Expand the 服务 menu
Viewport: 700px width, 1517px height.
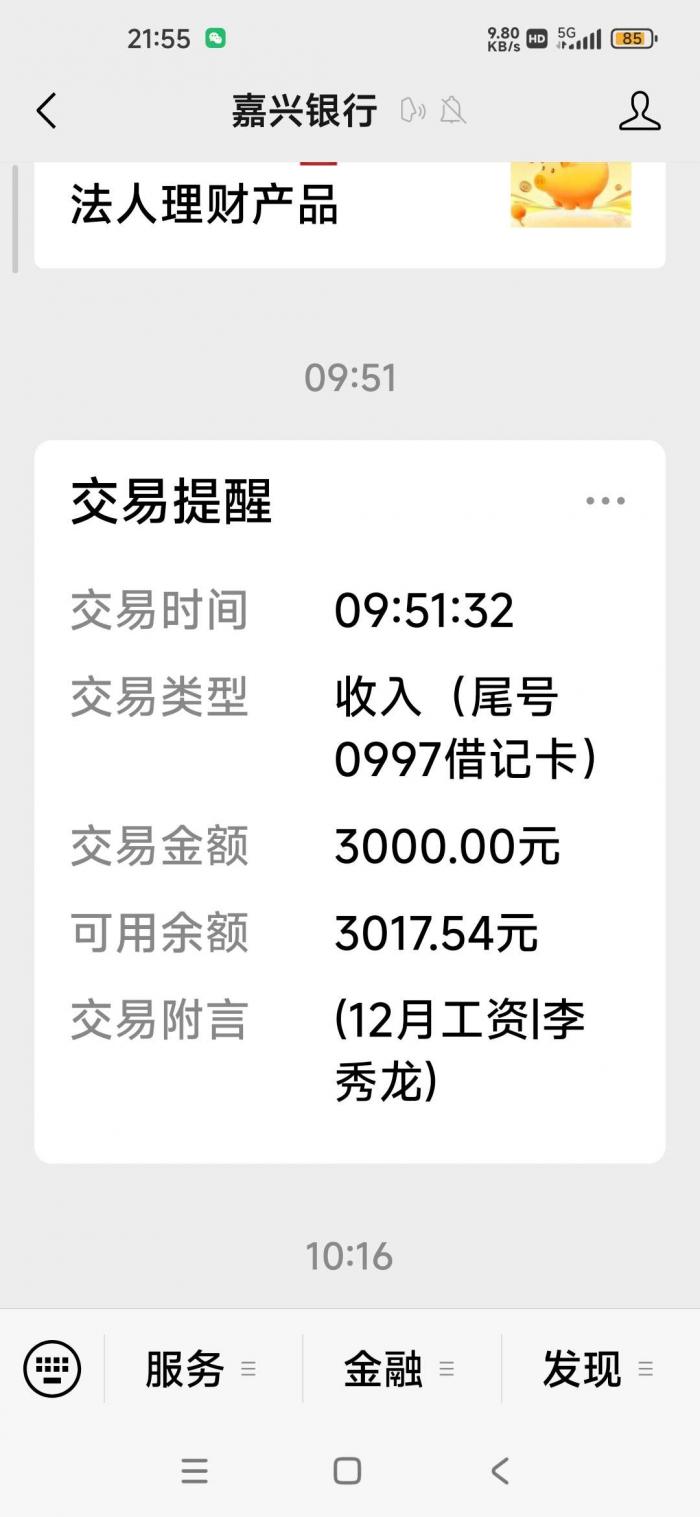tap(201, 1369)
